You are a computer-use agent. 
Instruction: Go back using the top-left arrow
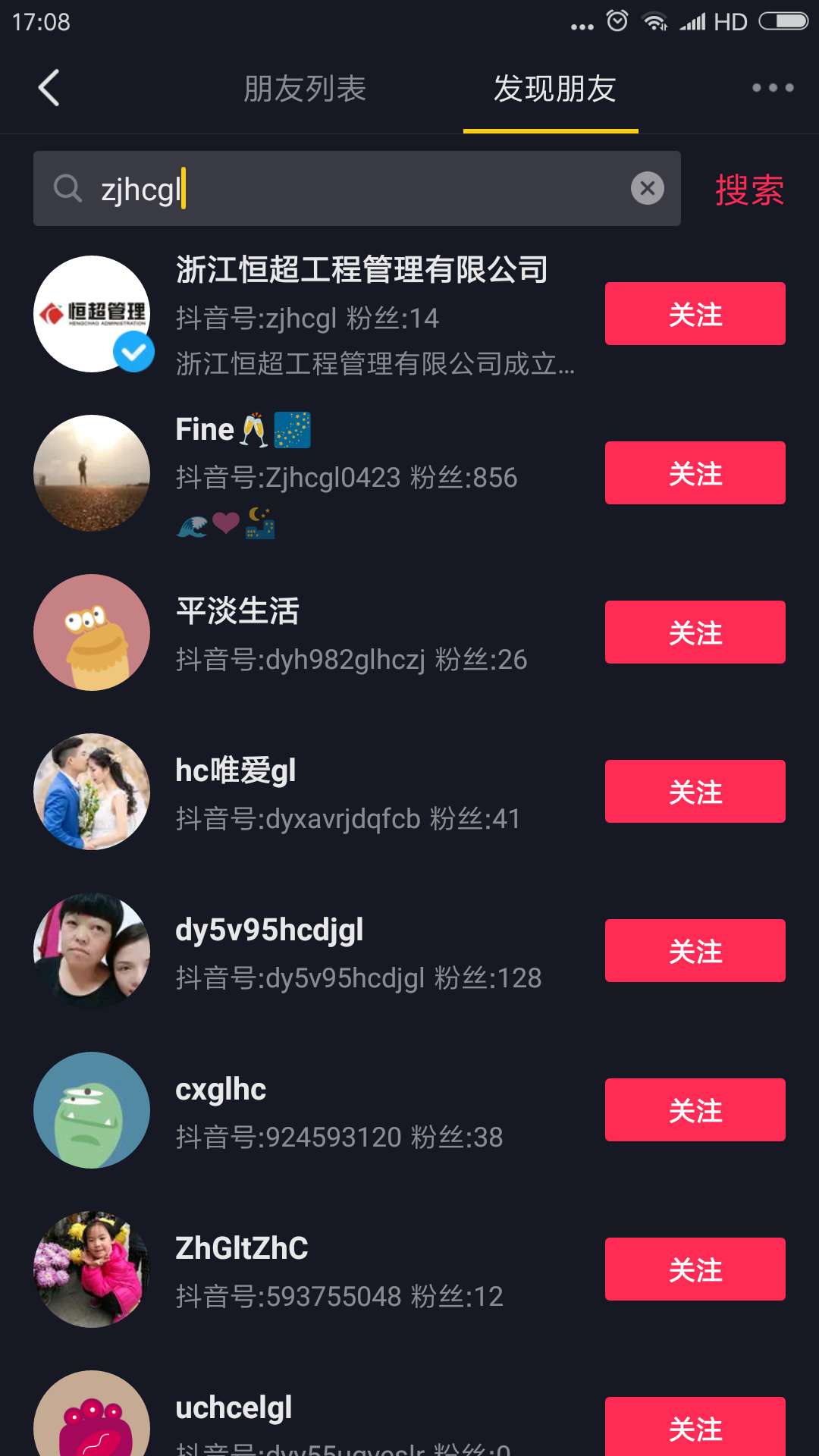click(x=49, y=88)
